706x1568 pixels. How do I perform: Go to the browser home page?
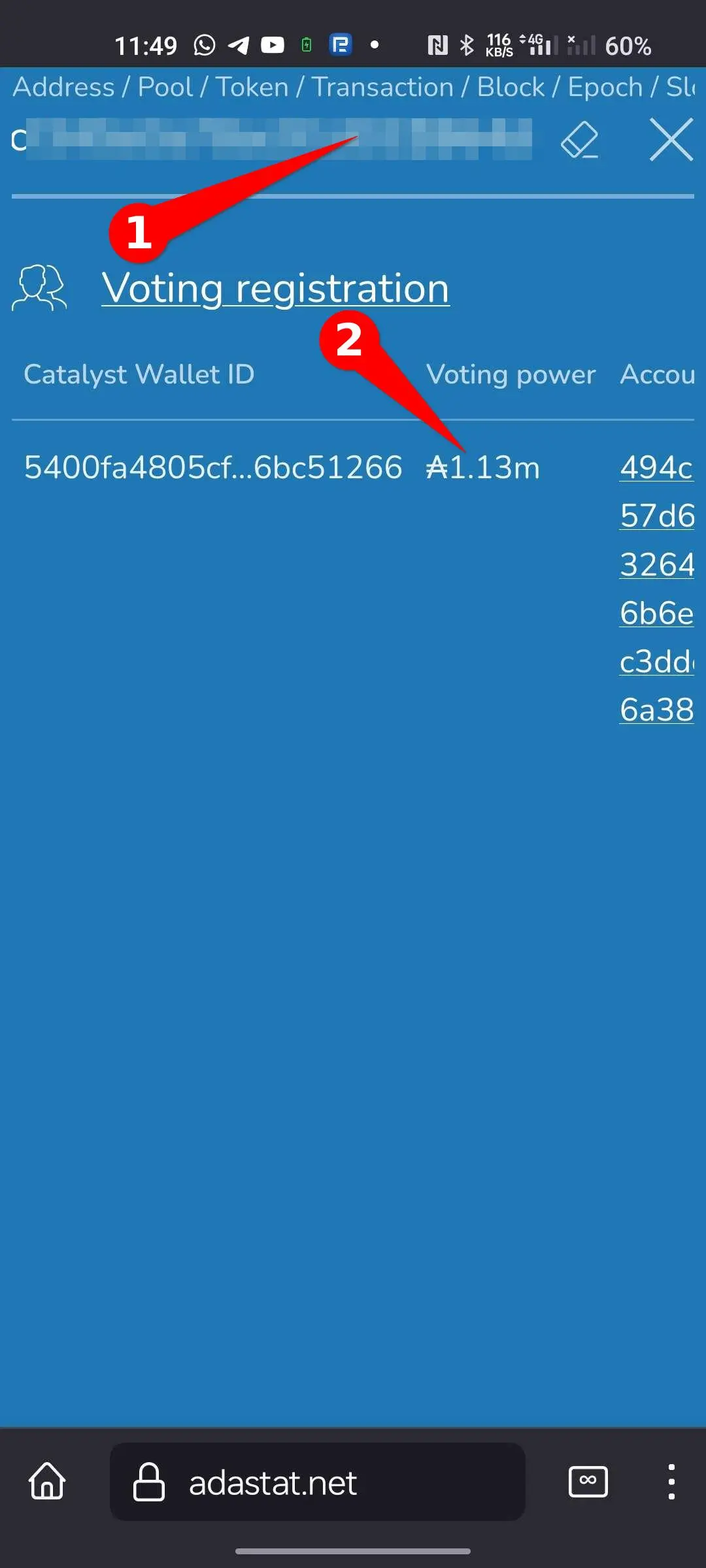tap(47, 1480)
